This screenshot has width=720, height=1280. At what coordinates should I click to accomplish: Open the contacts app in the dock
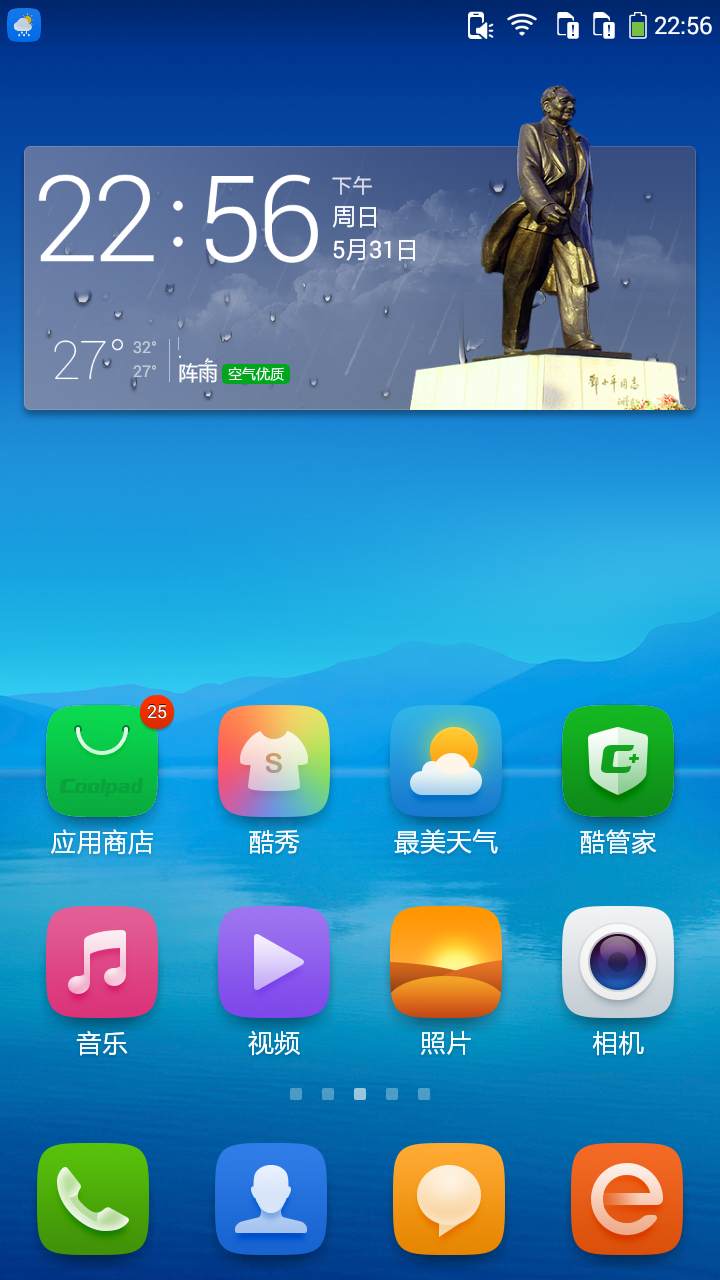click(271, 1198)
